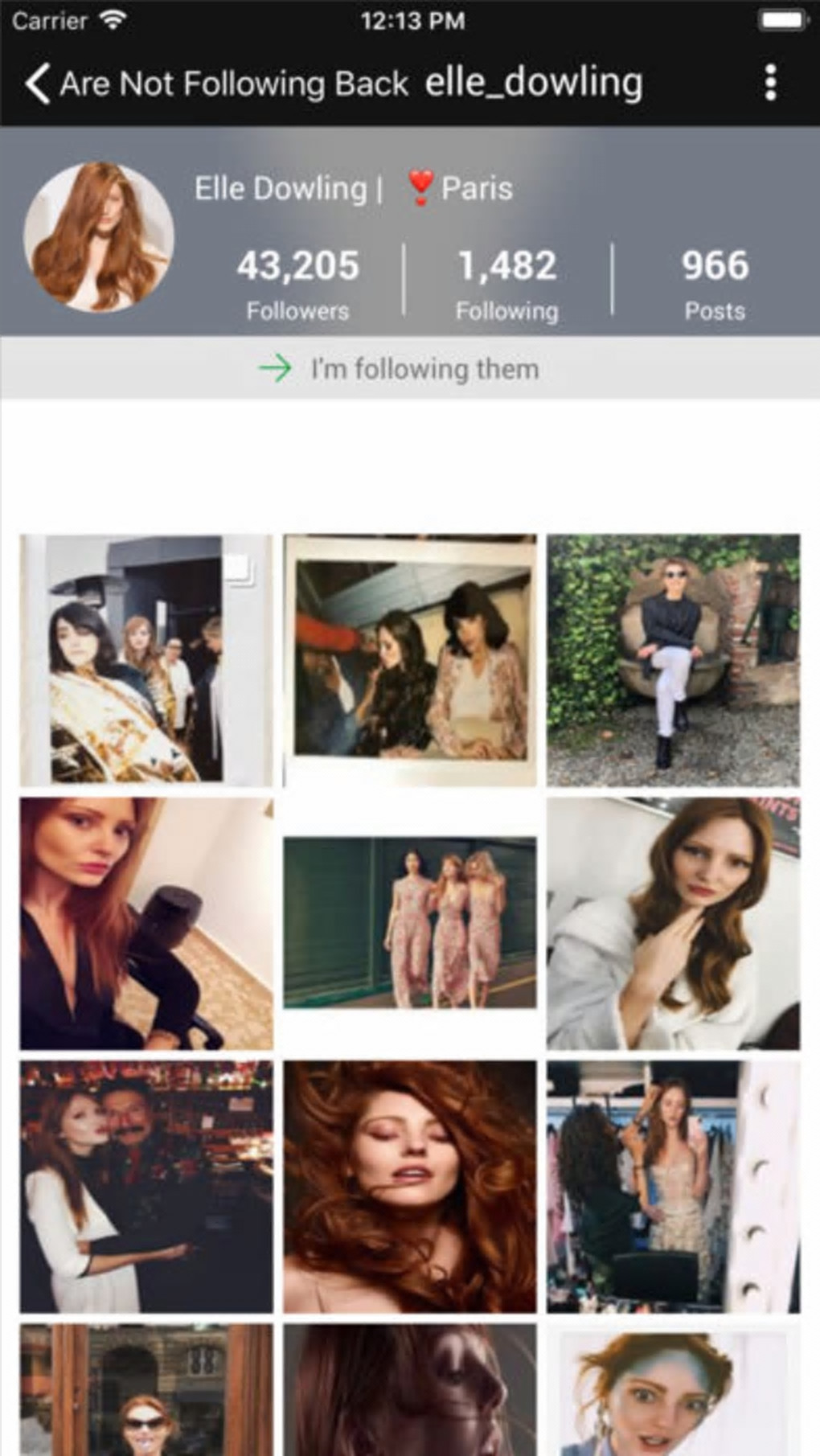Open the polaroid of two dark-haired women

[409, 660]
